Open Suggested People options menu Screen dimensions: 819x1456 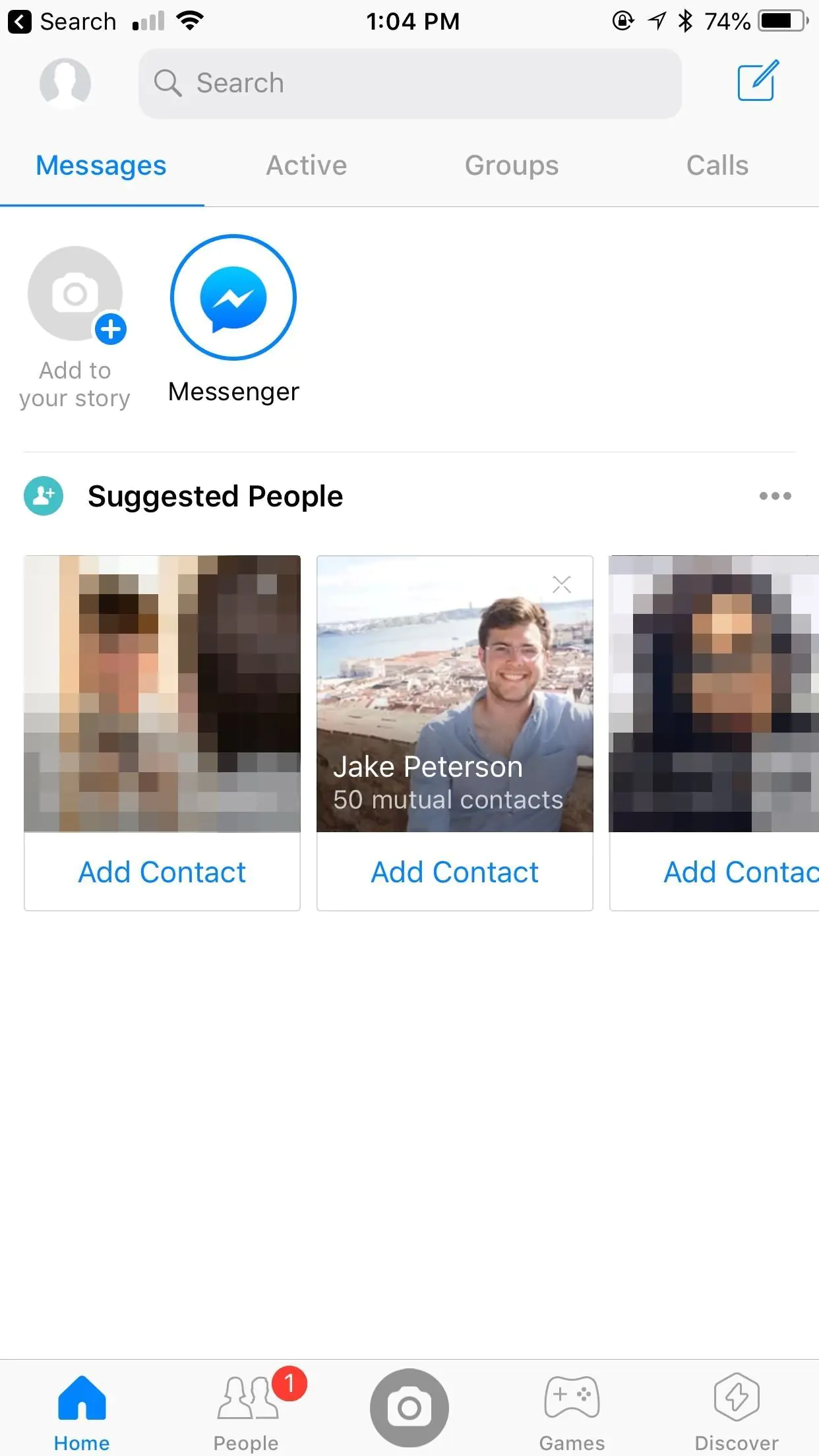tap(775, 496)
